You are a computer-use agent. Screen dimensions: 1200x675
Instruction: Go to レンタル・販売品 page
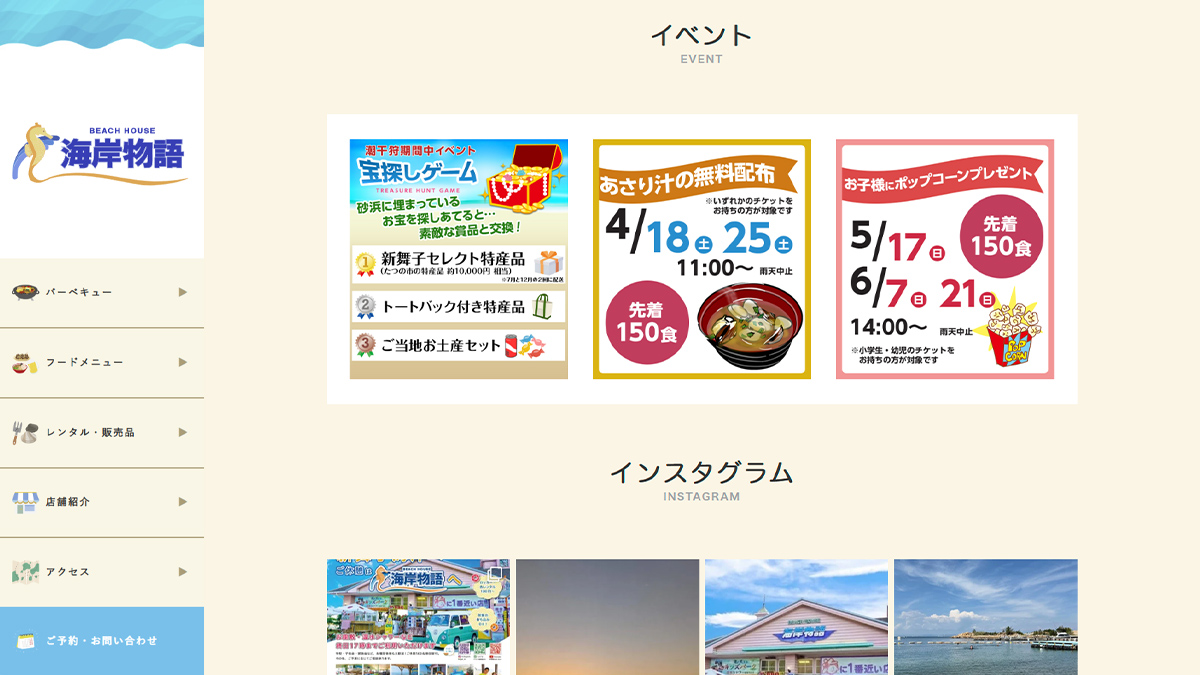point(100,432)
